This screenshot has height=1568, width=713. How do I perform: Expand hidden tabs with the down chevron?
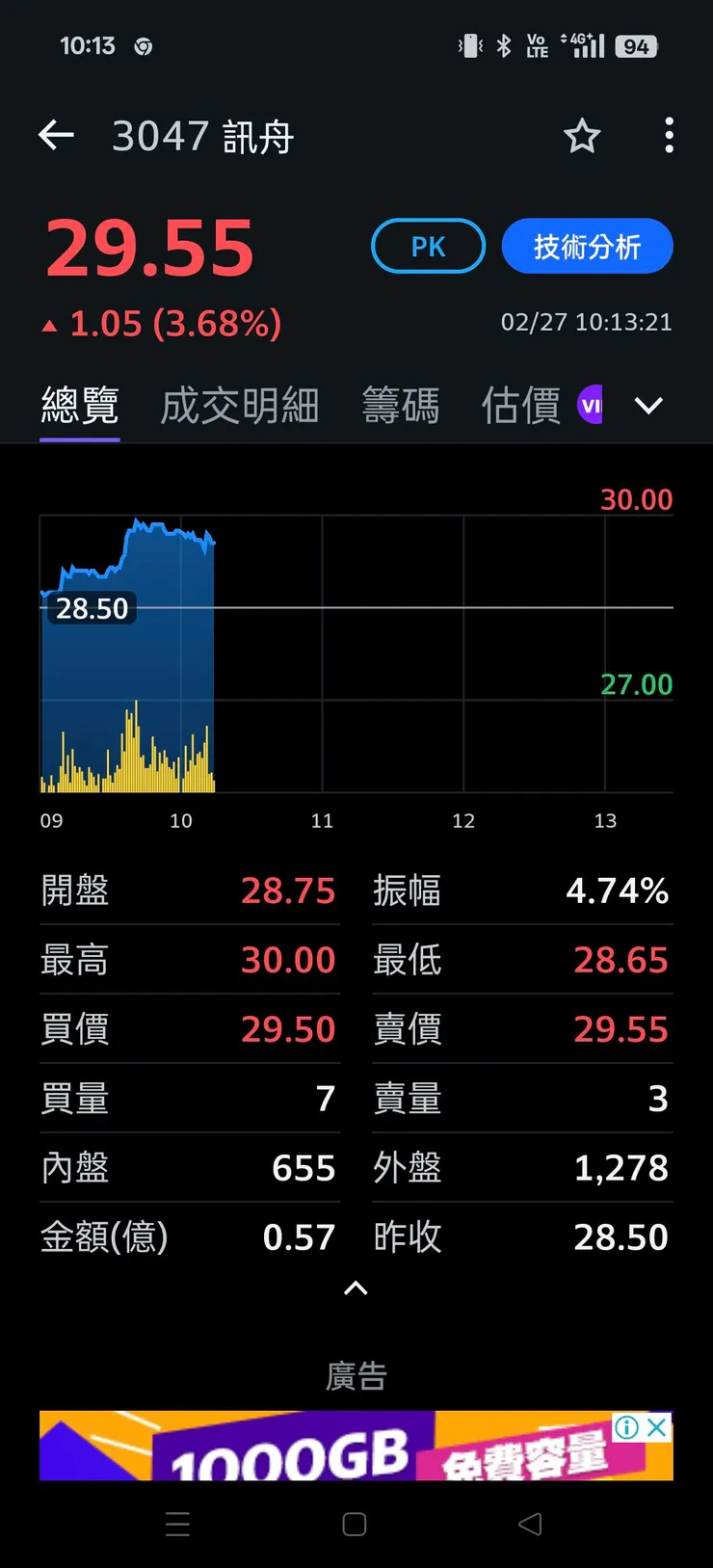pos(648,406)
